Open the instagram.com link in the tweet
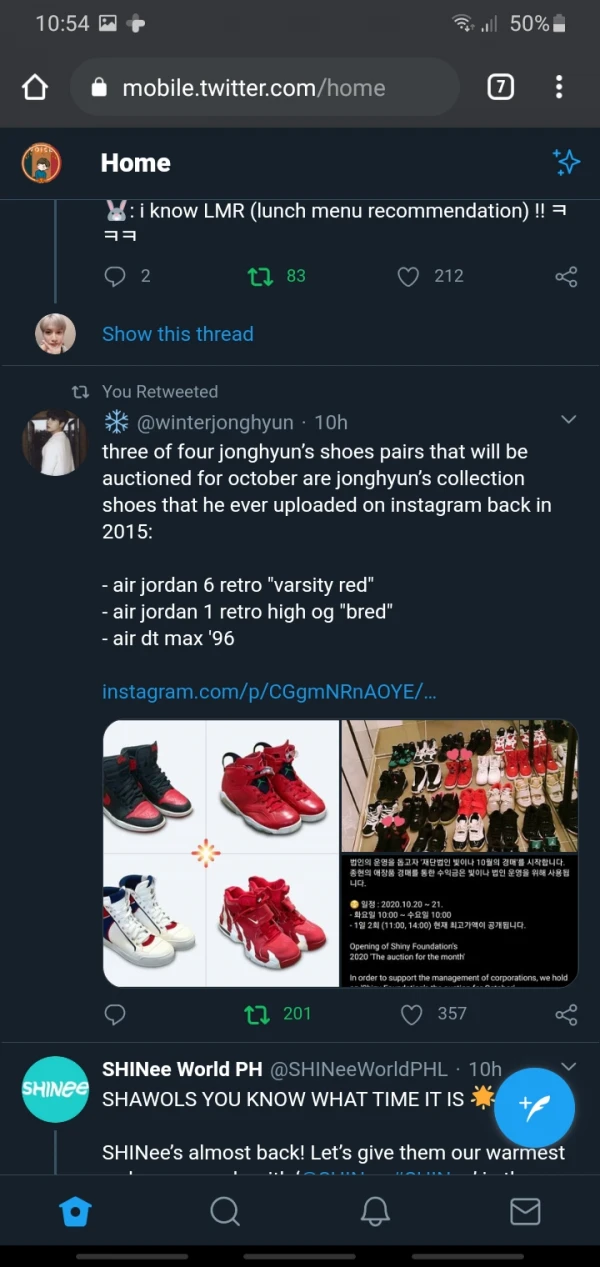 pos(269,692)
